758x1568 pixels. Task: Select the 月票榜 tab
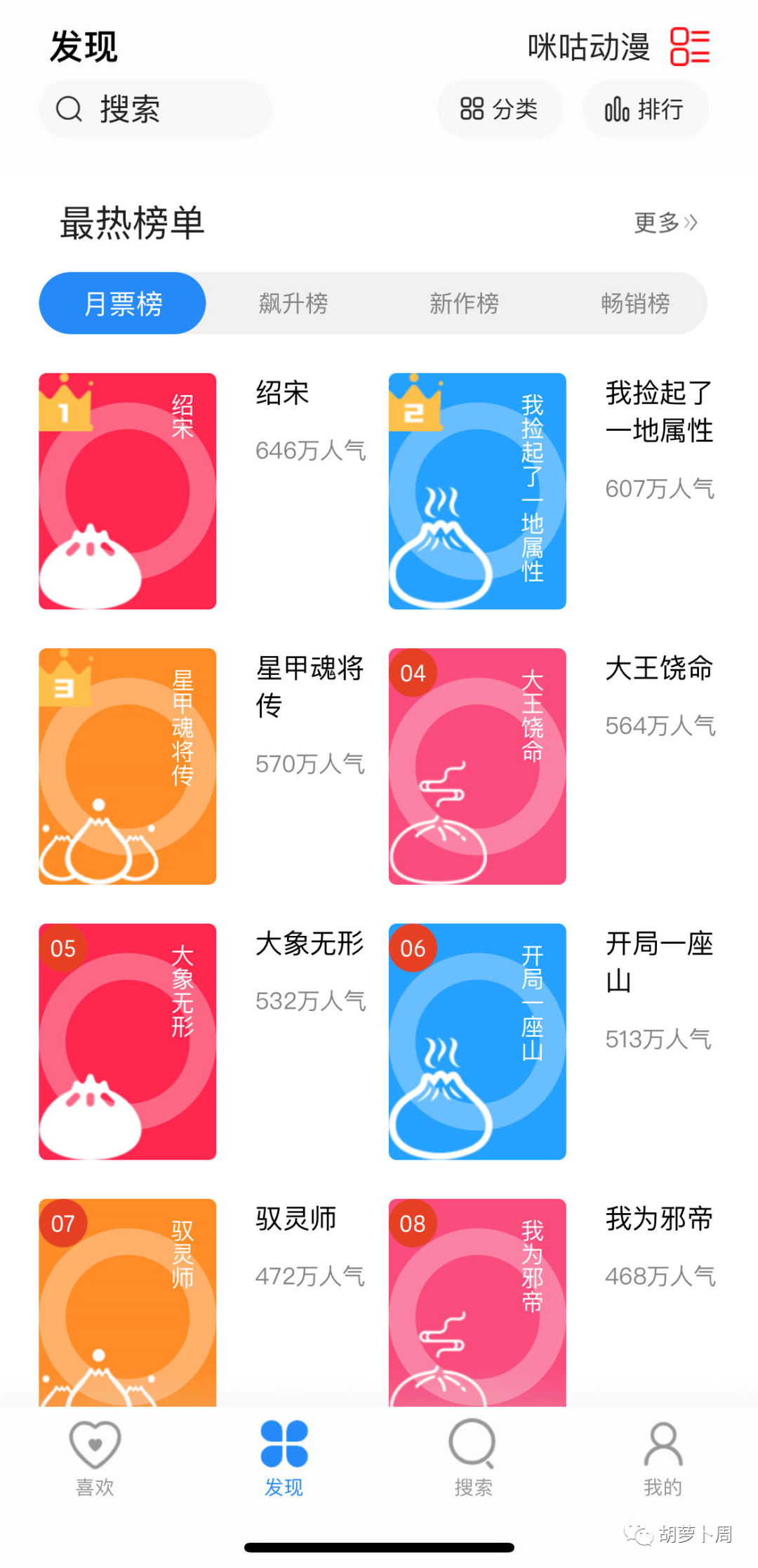123,303
